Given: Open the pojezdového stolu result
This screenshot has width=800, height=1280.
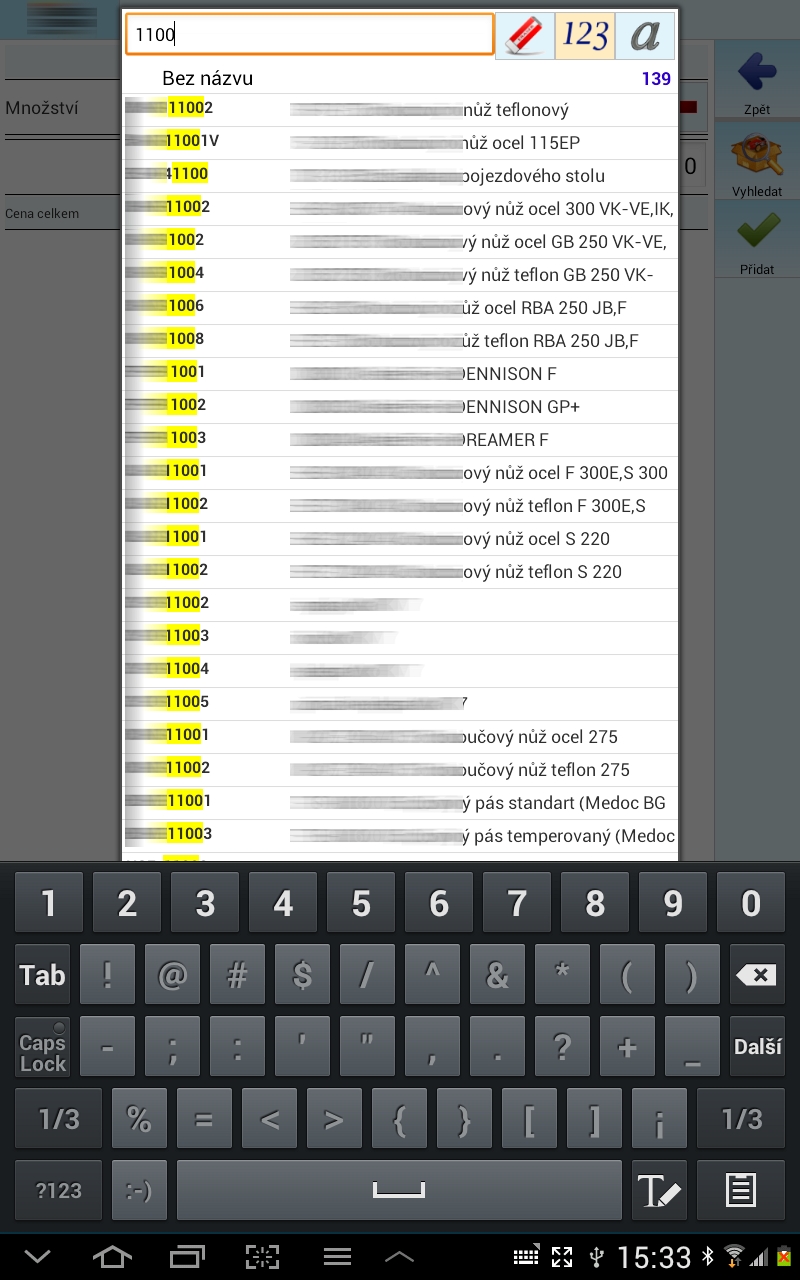Looking at the screenshot, I should pyautogui.click(x=400, y=176).
